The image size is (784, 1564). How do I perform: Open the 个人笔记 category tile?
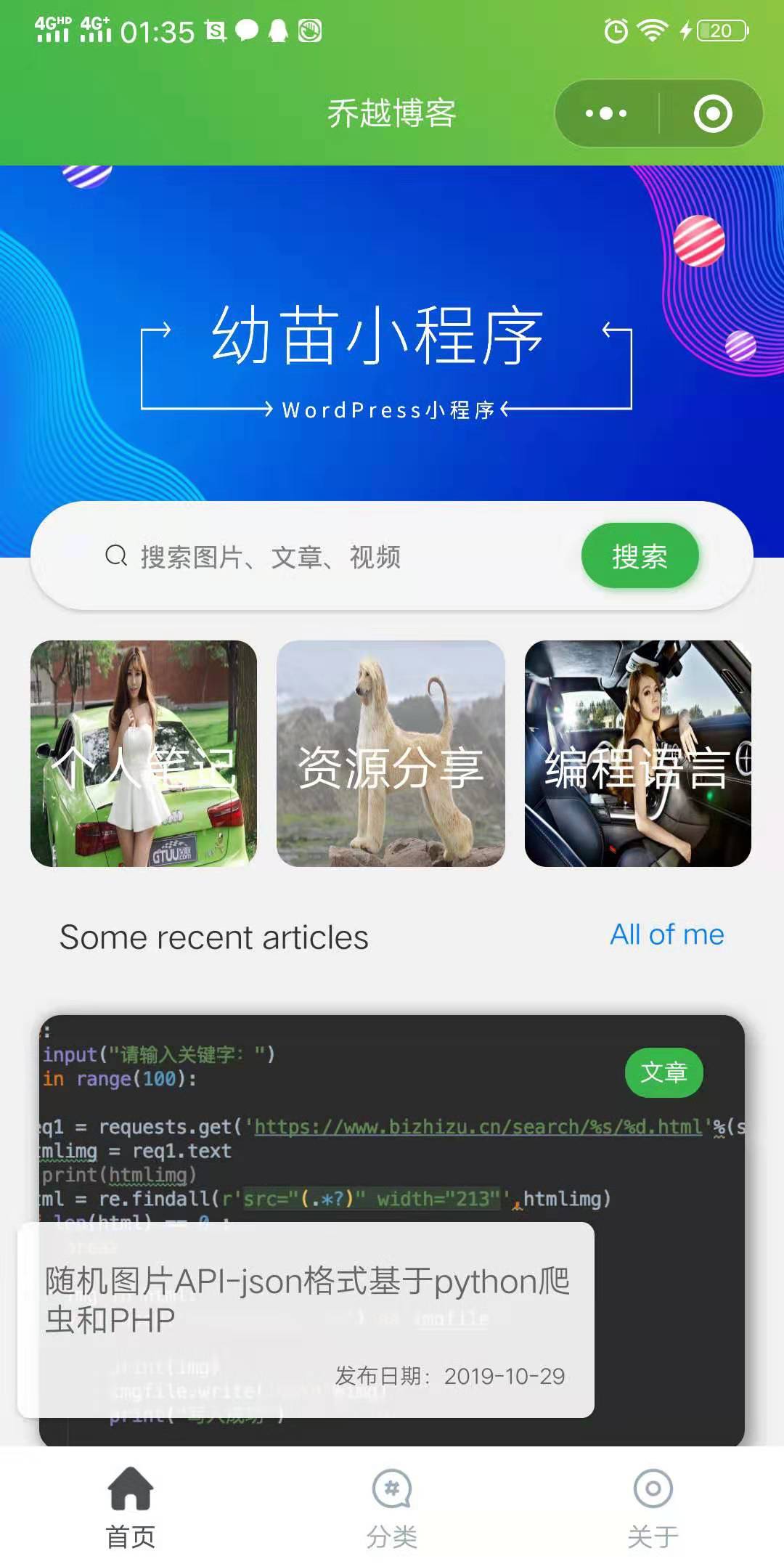[x=144, y=754]
